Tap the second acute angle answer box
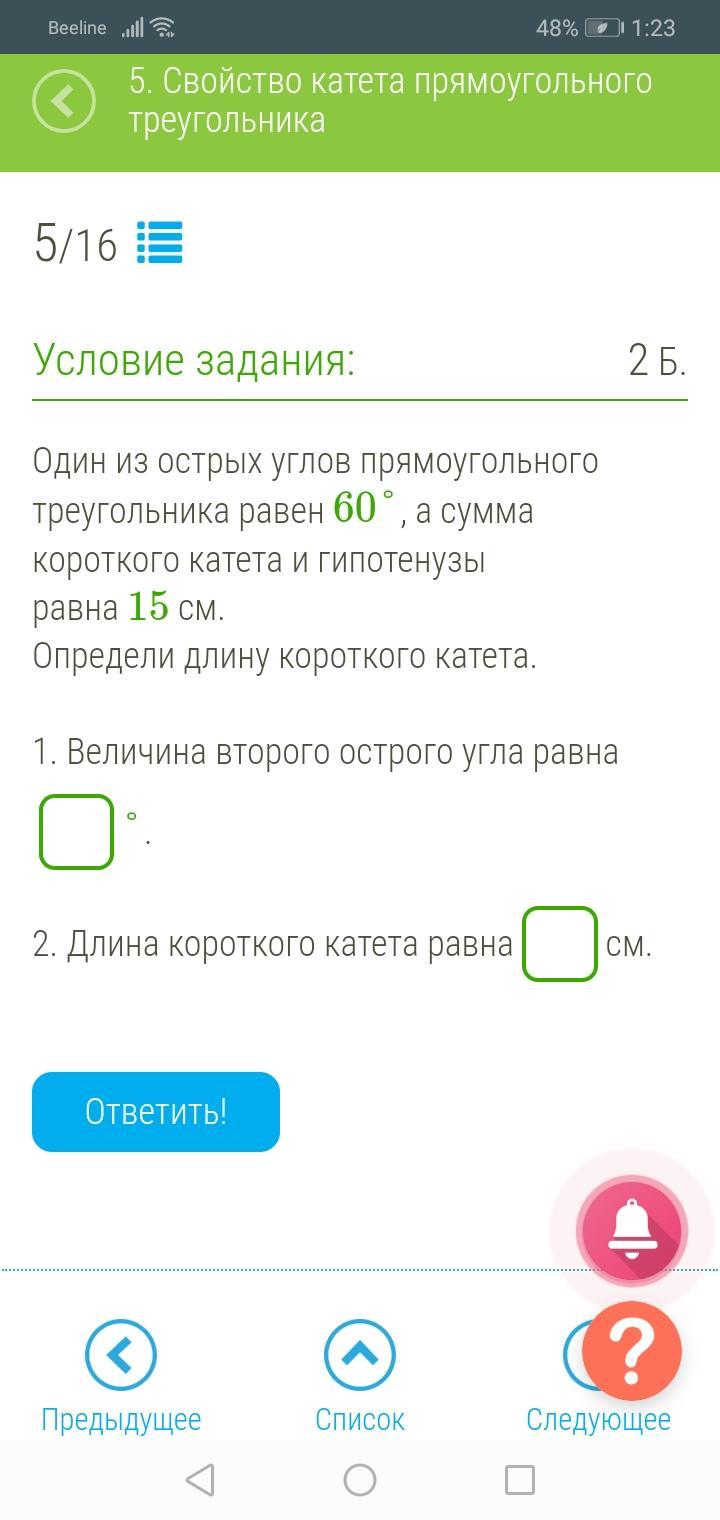 [x=77, y=831]
